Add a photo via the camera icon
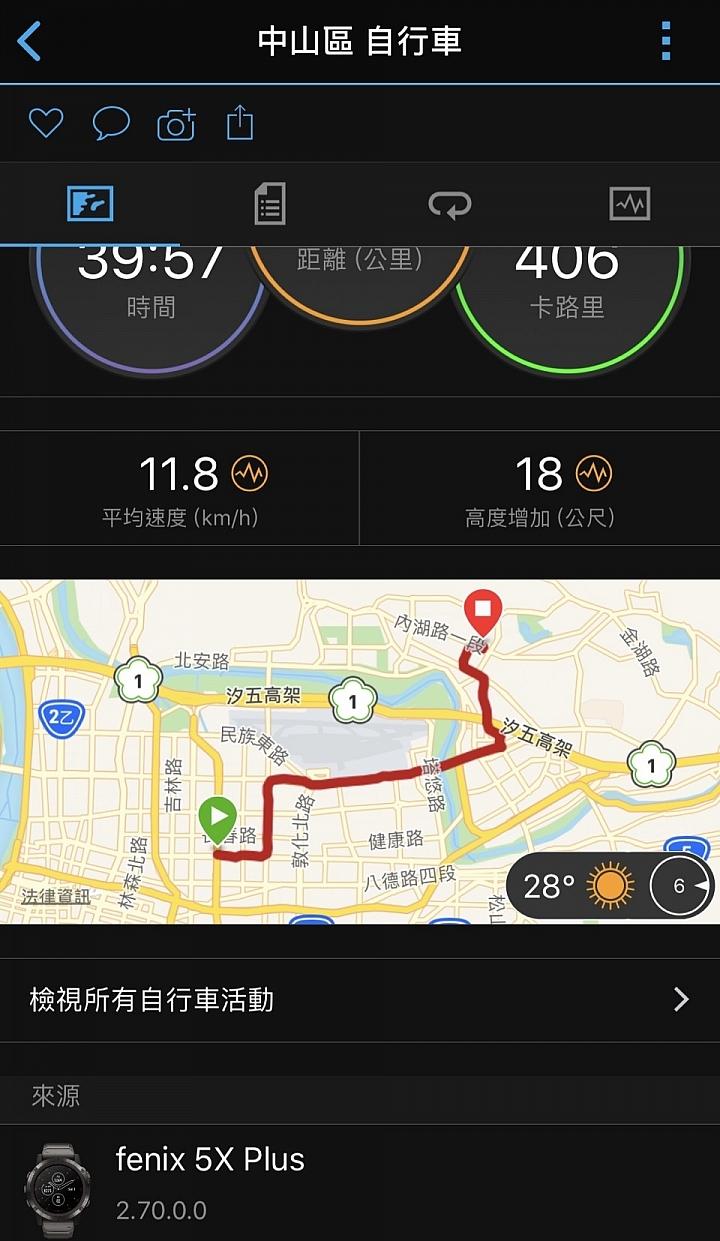Viewport: 720px width, 1241px height. click(x=176, y=123)
